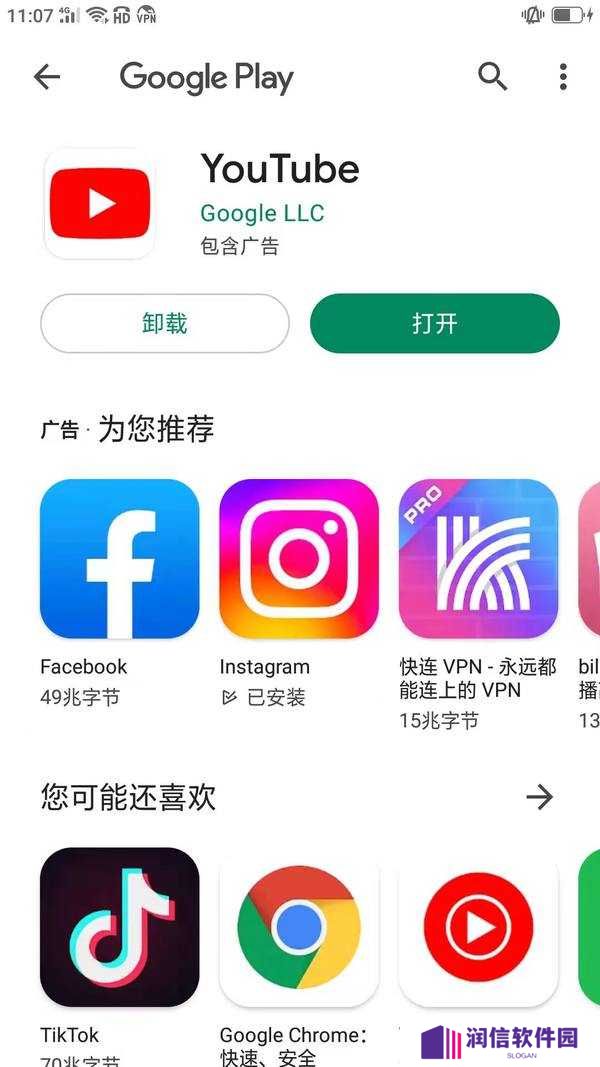Go back with the arrow icon
The image size is (600, 1067).
(x=47, y=77)
